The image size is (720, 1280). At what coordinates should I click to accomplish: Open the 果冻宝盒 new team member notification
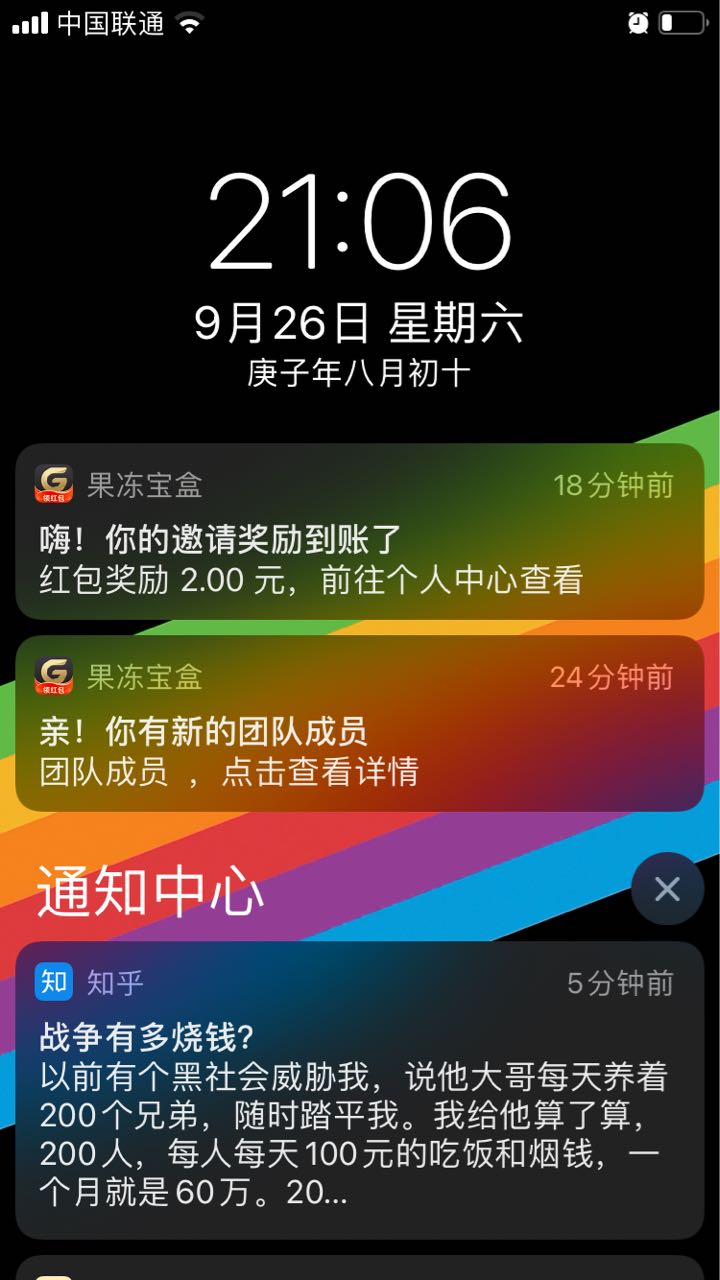tap(360, 724)
